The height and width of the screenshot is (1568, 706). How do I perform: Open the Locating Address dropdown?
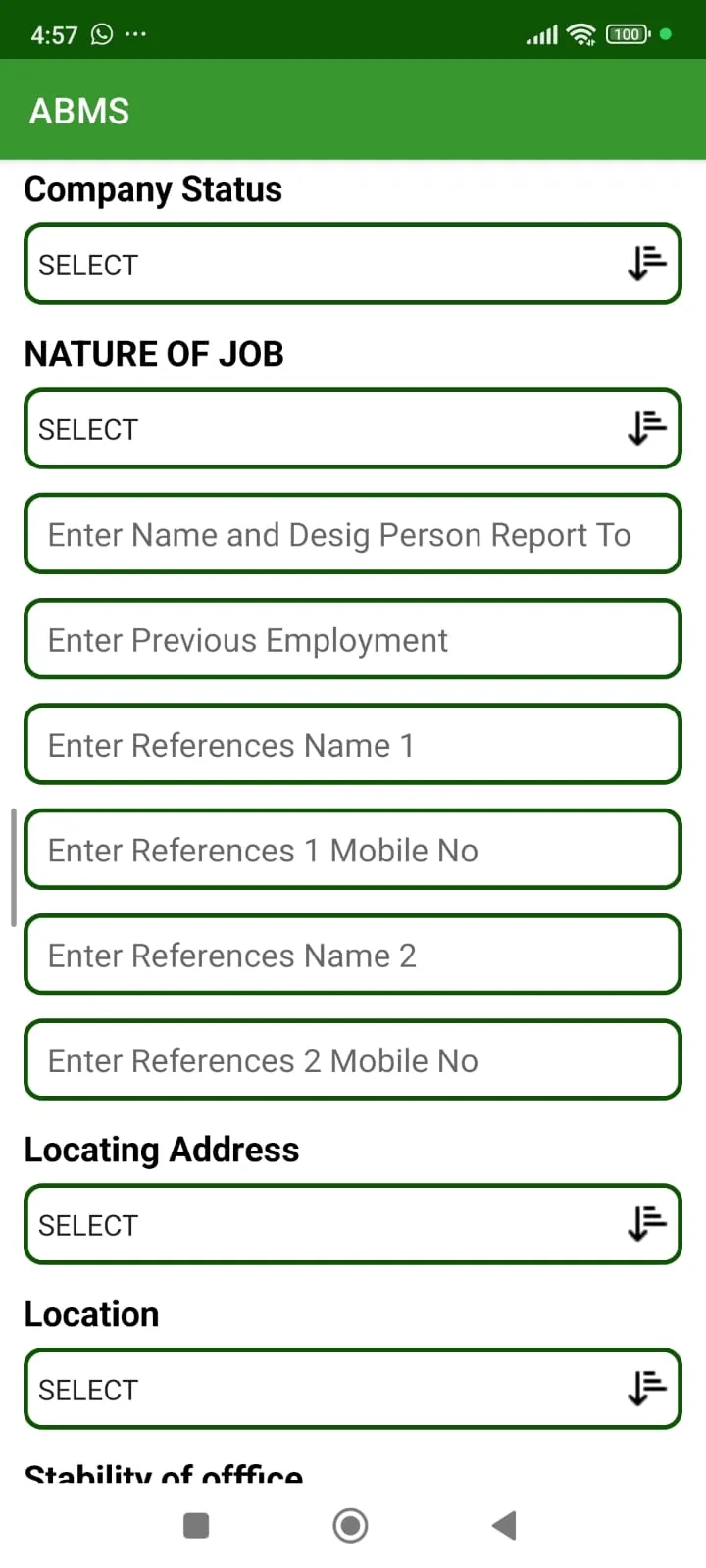coord(353,1224)
